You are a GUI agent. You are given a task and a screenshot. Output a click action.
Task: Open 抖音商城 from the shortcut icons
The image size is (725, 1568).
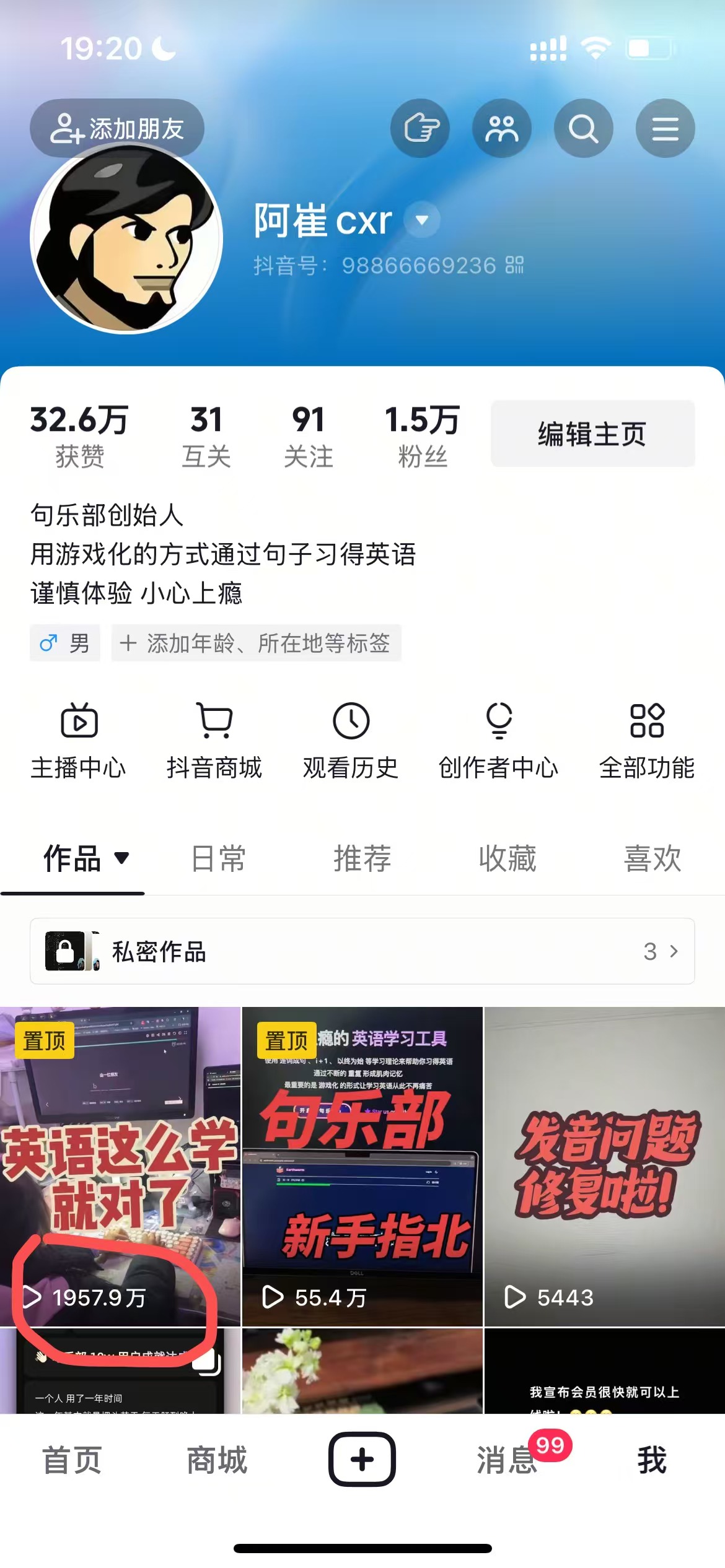(x=214, y=740)
